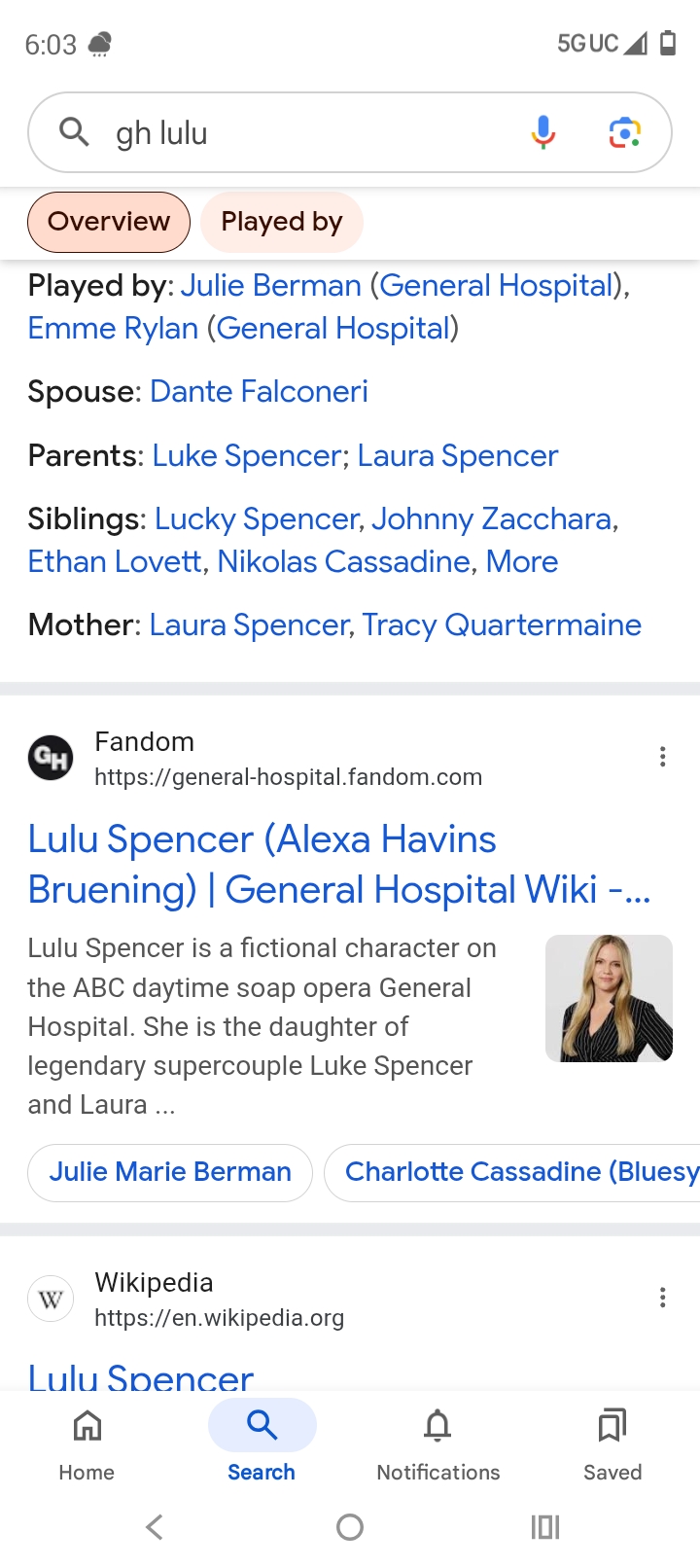
Task: Open Google Lens camera search
Action: [624, 132]
